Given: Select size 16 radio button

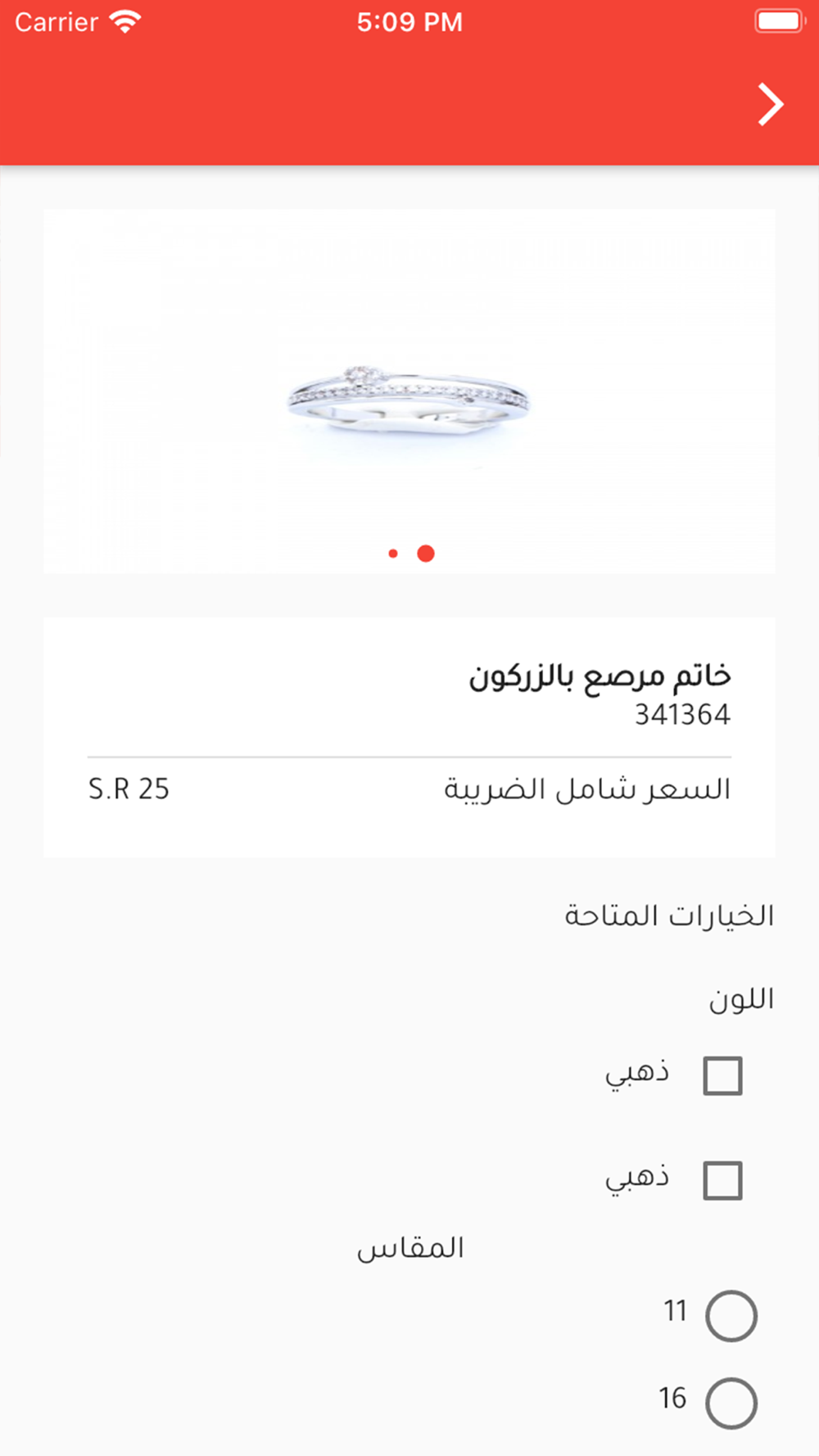Looking at the screenshot, I should 731,1404.
